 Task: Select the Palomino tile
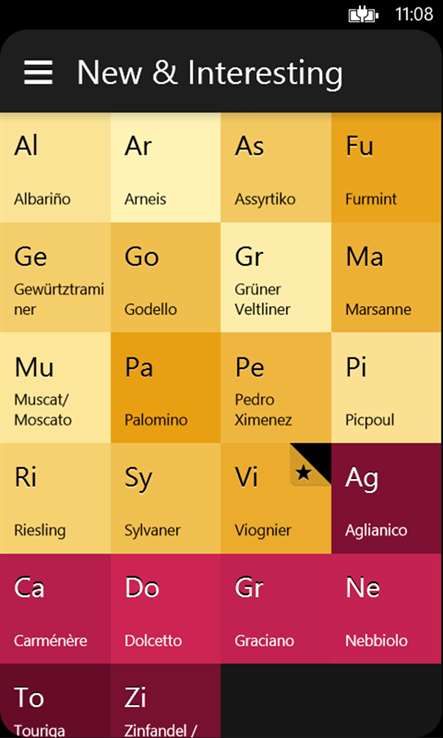click(166, 388)
